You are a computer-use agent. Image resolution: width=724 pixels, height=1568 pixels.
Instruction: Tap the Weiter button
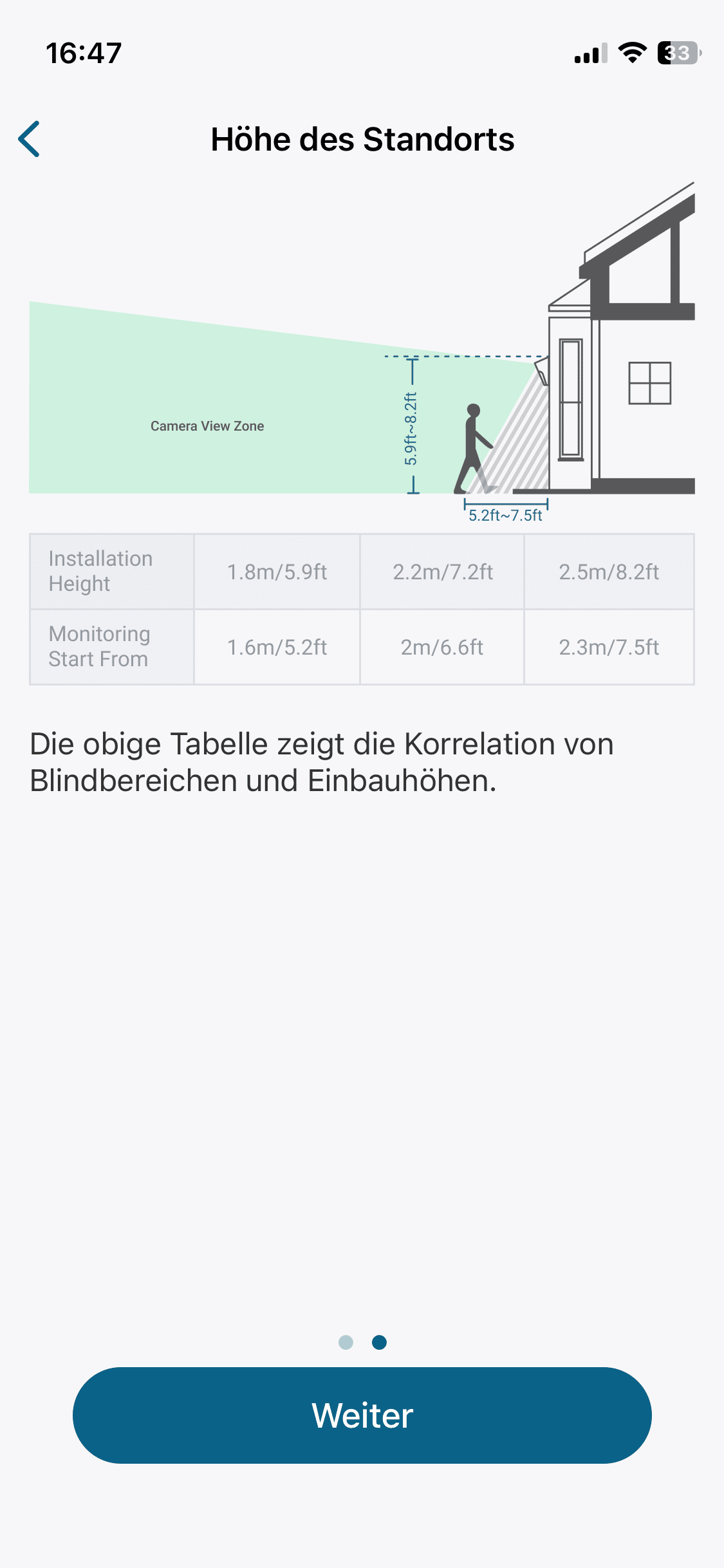362,1415
